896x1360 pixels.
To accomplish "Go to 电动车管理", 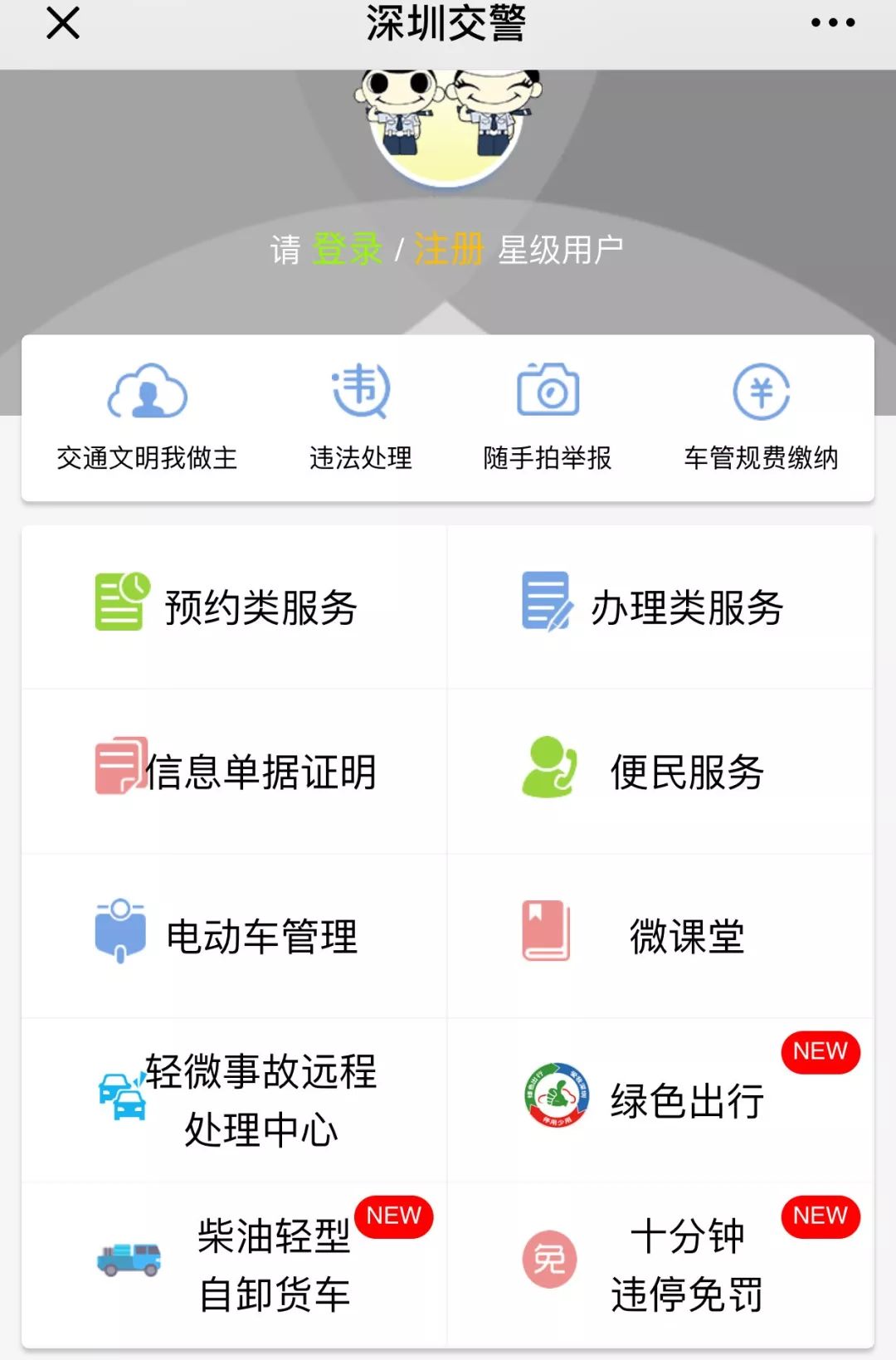I will tap(234, 935).
